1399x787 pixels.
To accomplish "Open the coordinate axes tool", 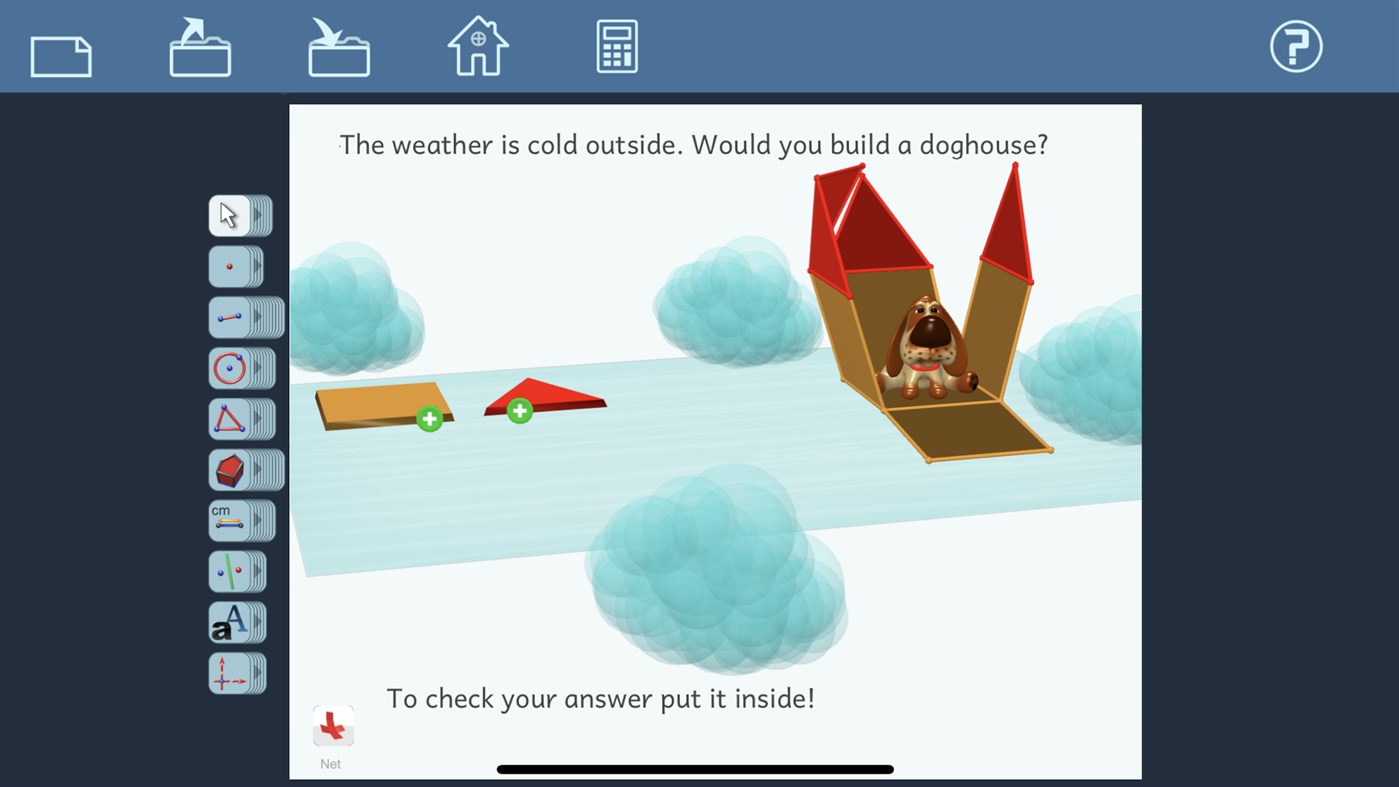I will click(x=230, y=673).
